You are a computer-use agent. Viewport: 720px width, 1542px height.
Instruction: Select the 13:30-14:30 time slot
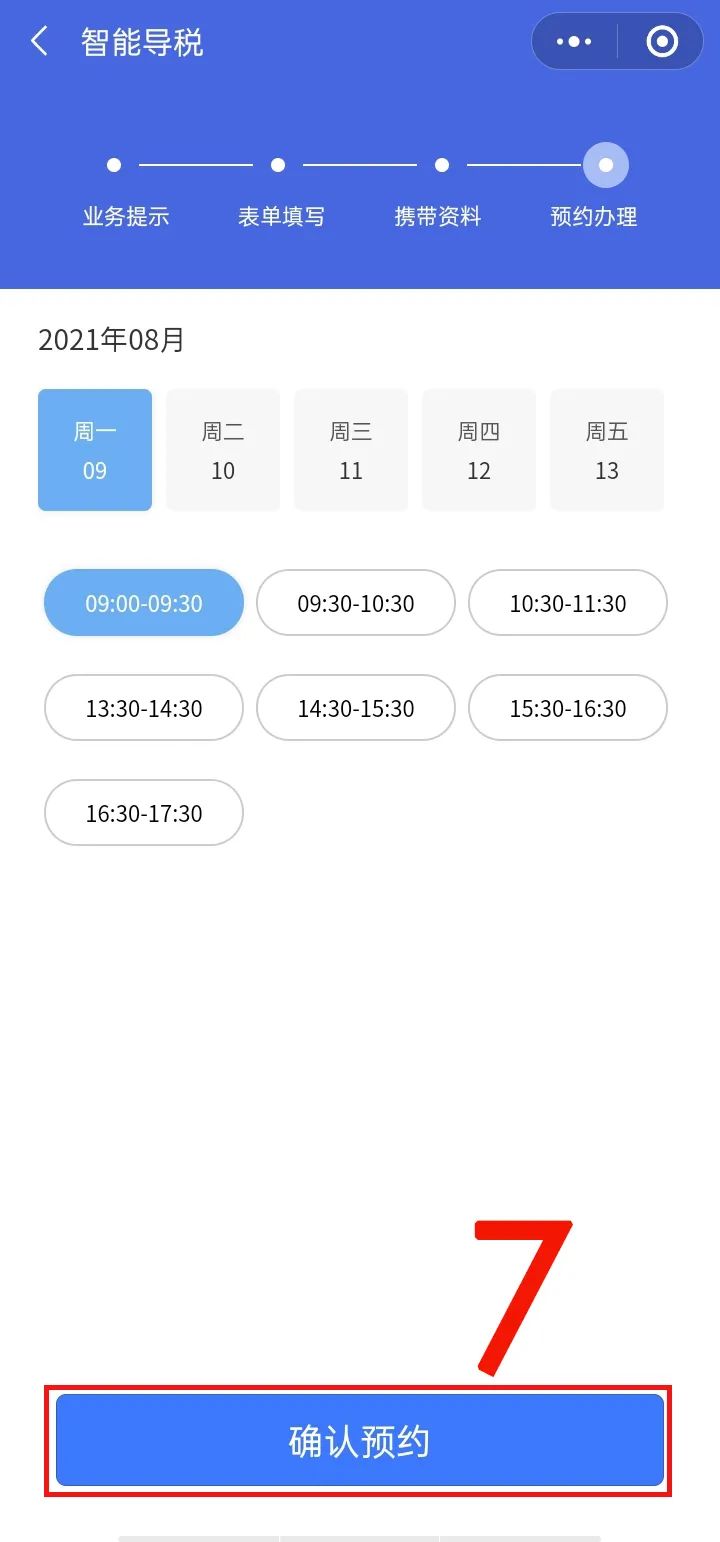click(x=144, y=708)
